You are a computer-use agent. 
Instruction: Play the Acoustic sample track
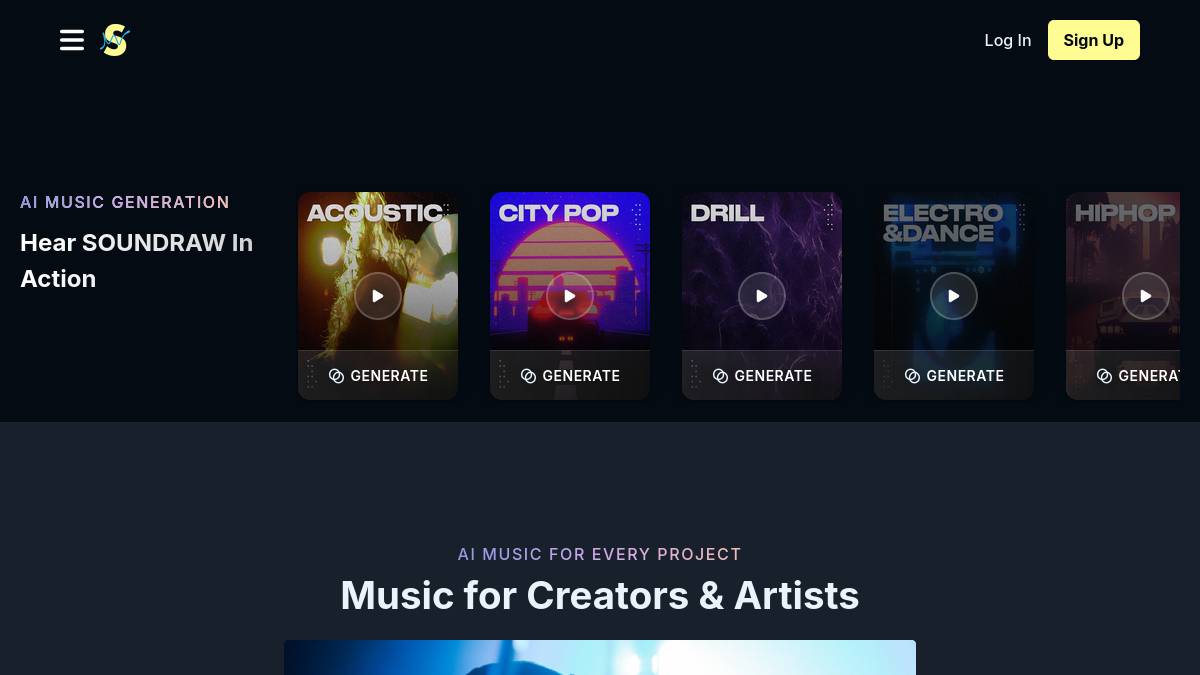coord(378,296)
